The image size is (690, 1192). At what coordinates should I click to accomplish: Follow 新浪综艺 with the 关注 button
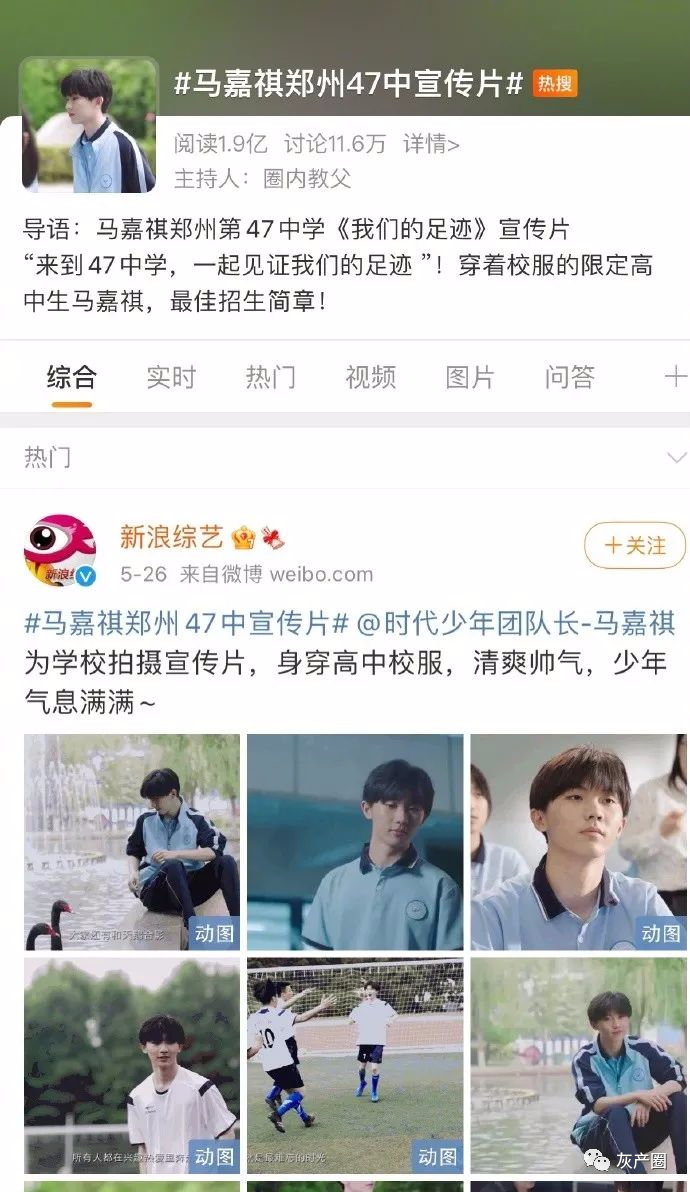click(x=635, y=546)
